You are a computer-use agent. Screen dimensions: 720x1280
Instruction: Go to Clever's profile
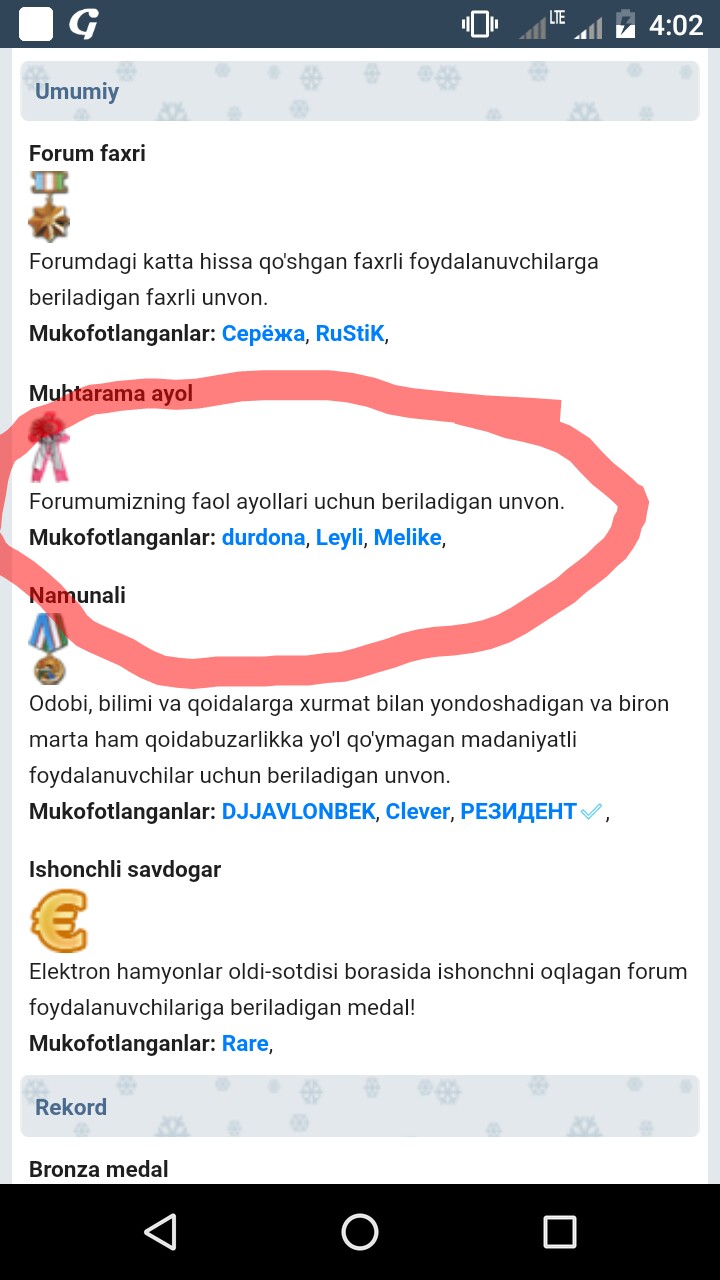[x=418, y=811]
